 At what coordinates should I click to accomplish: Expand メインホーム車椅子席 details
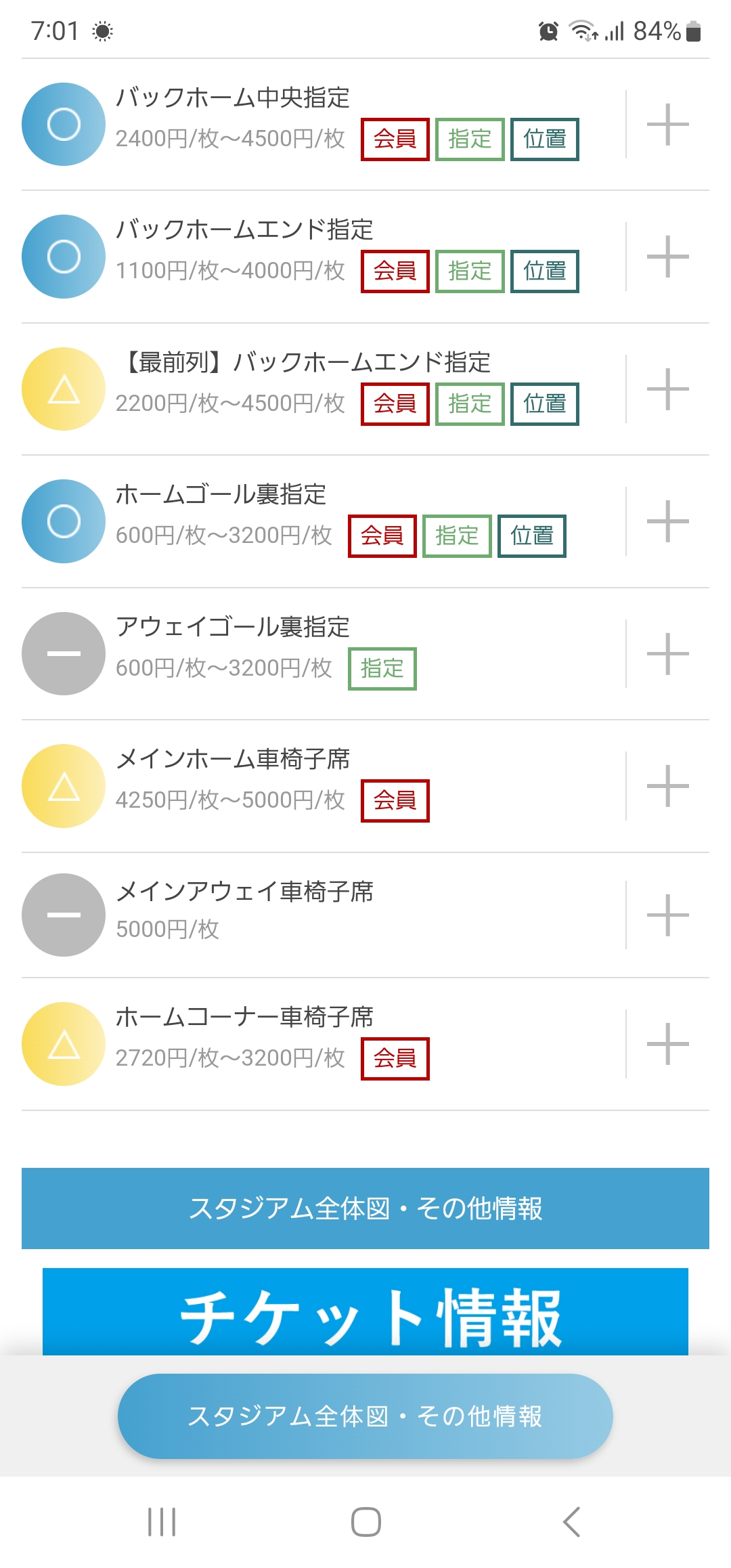pyautogui.click(x=667, y=786)
